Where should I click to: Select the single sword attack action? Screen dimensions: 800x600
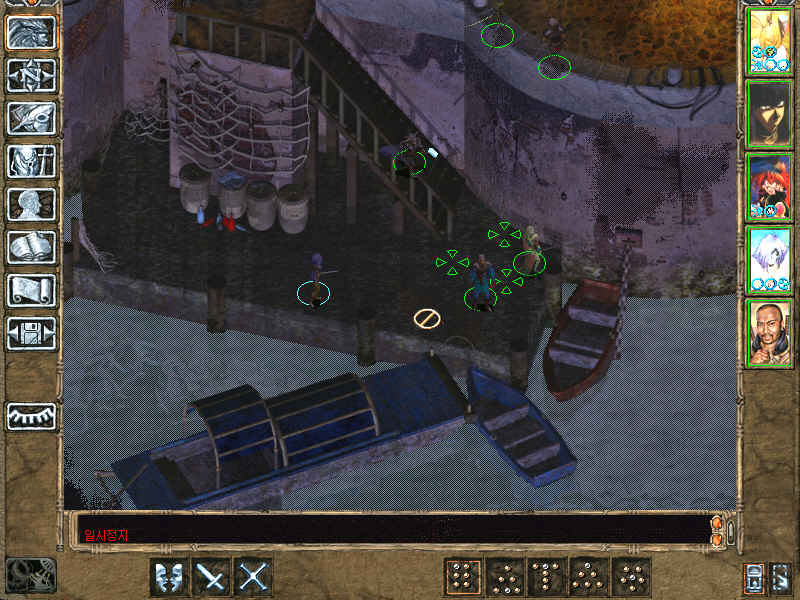(211, 577)
